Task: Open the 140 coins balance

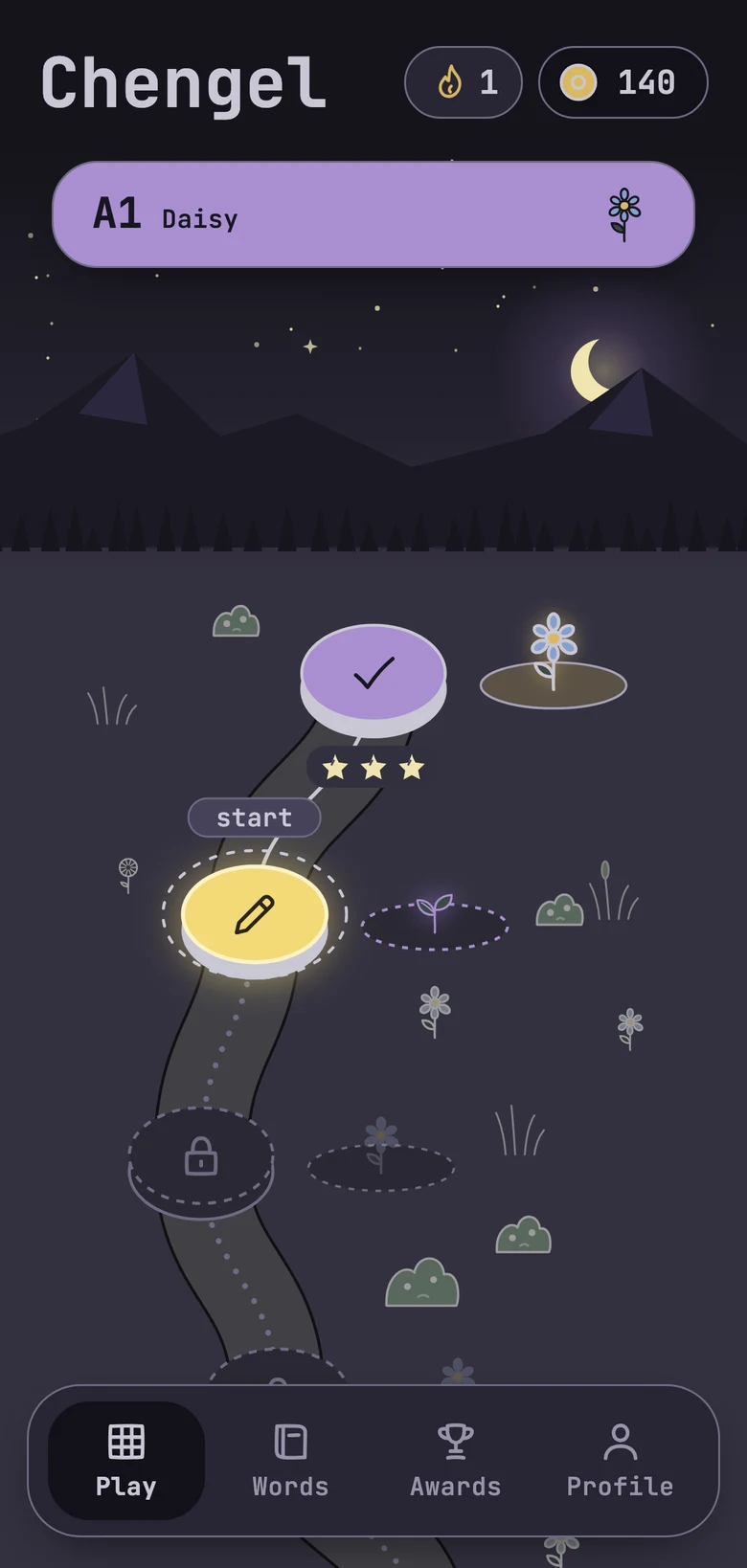Action: coord(623,82)
